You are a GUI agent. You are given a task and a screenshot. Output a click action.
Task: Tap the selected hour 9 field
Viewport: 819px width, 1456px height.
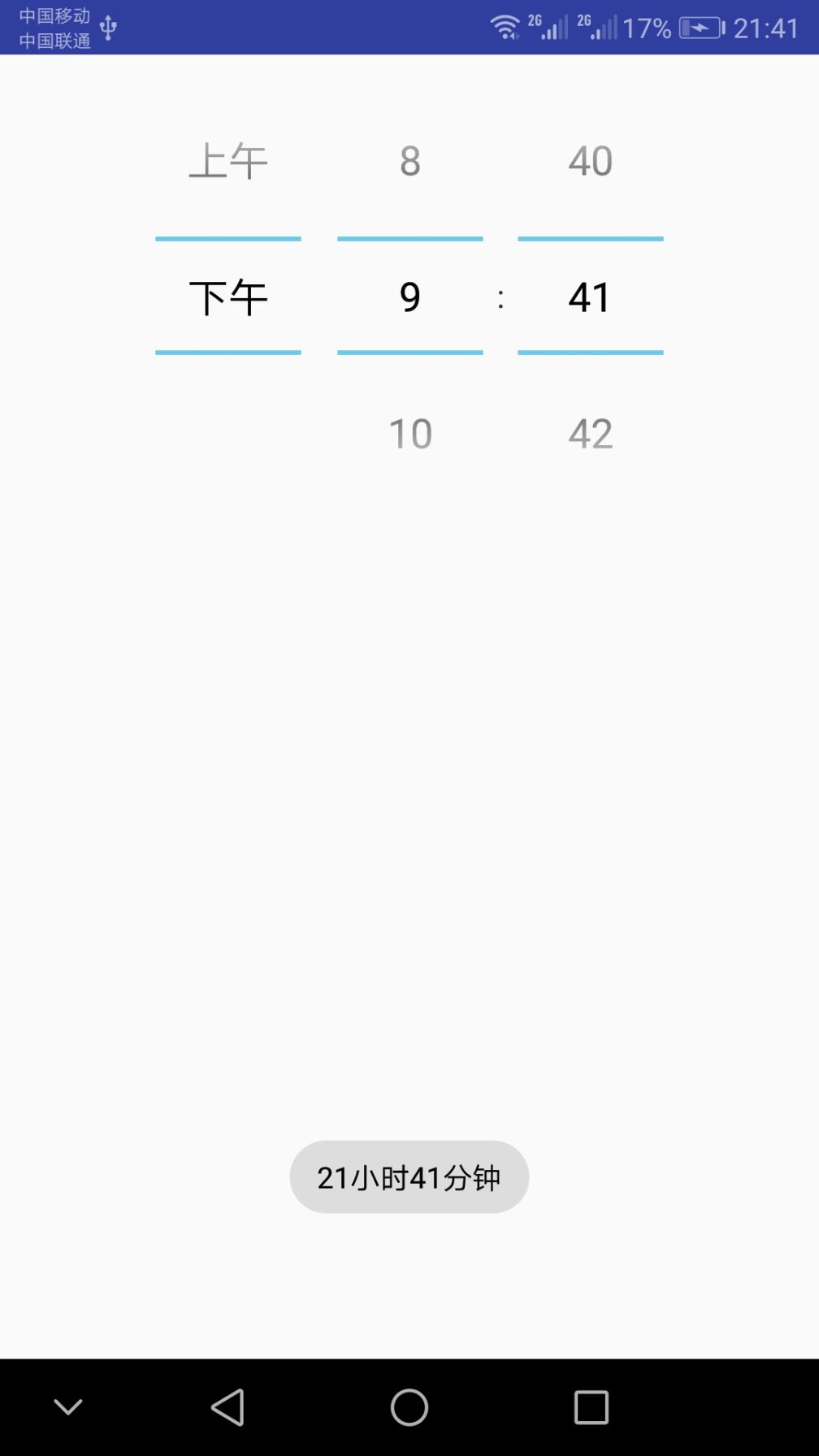coord(410,297)
